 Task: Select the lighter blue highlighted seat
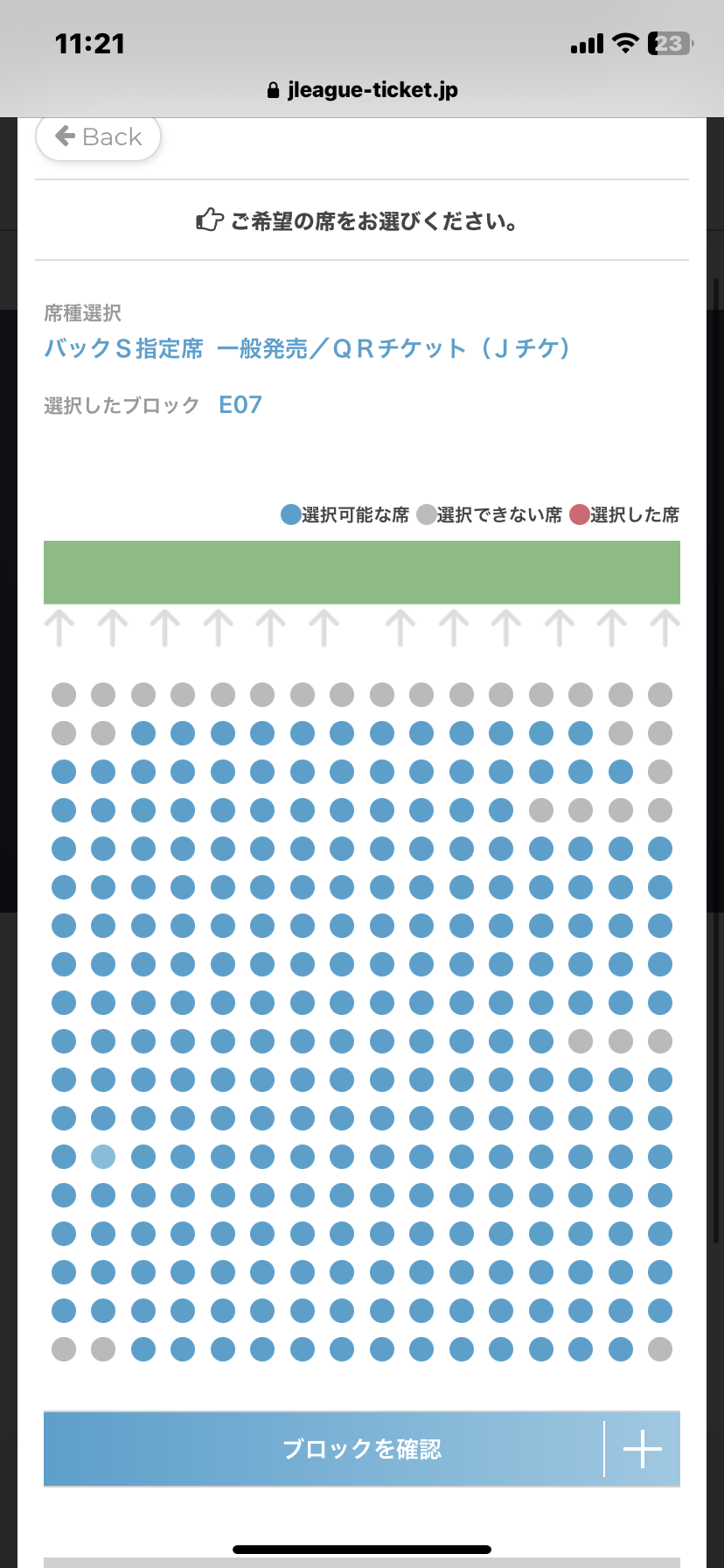(103, 1157)
